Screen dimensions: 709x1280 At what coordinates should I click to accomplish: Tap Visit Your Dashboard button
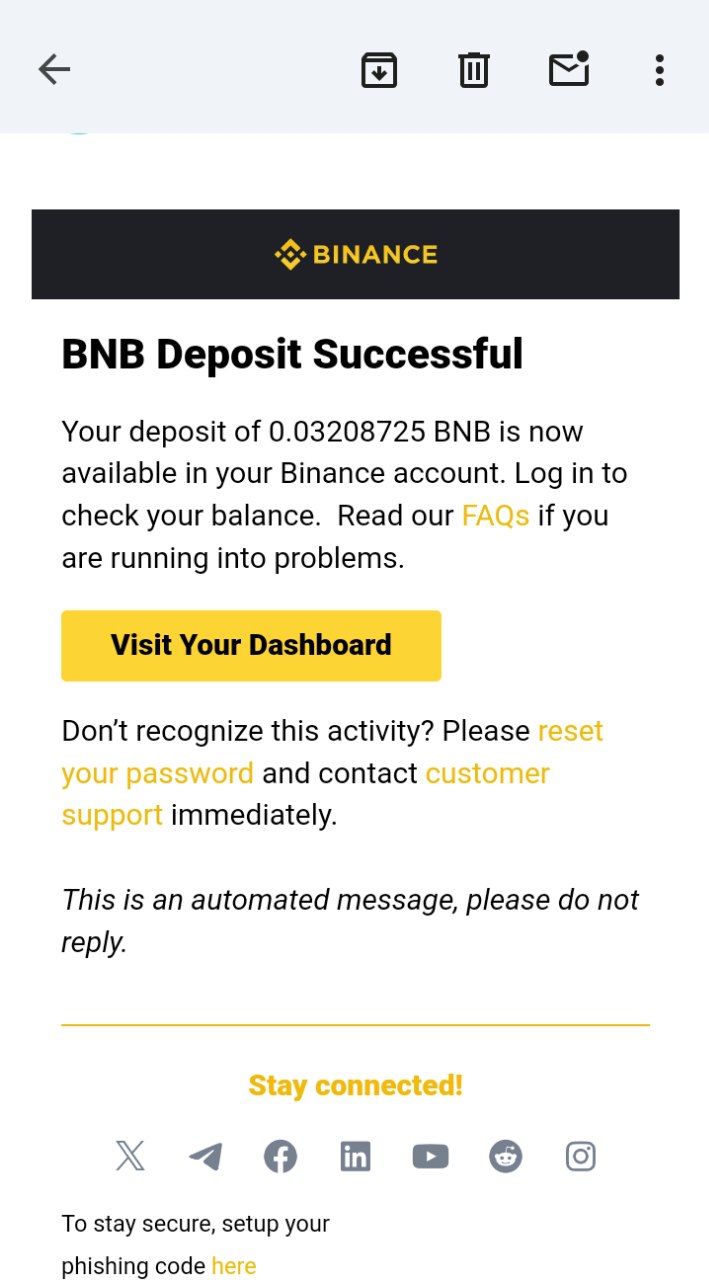[x=251, y=645]
